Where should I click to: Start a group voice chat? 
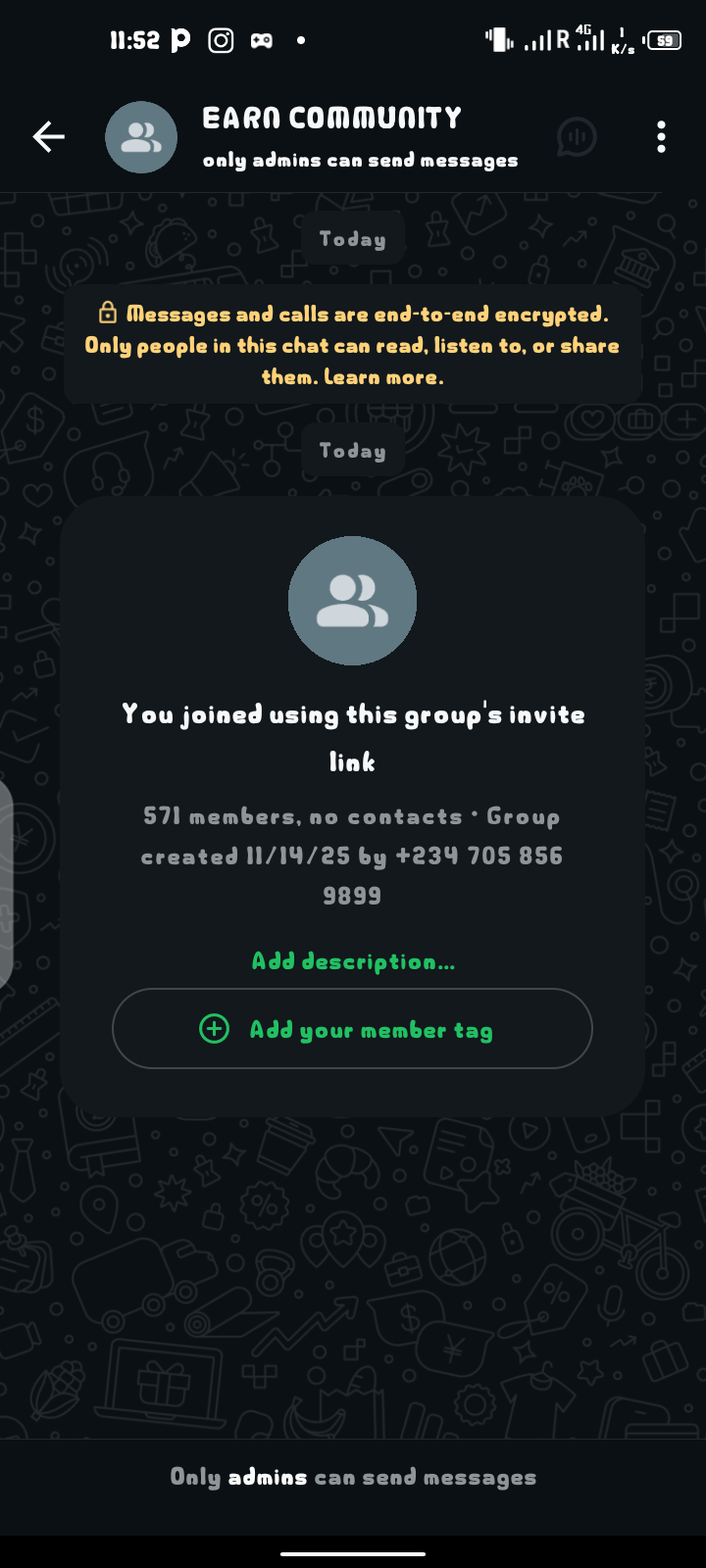577,137
